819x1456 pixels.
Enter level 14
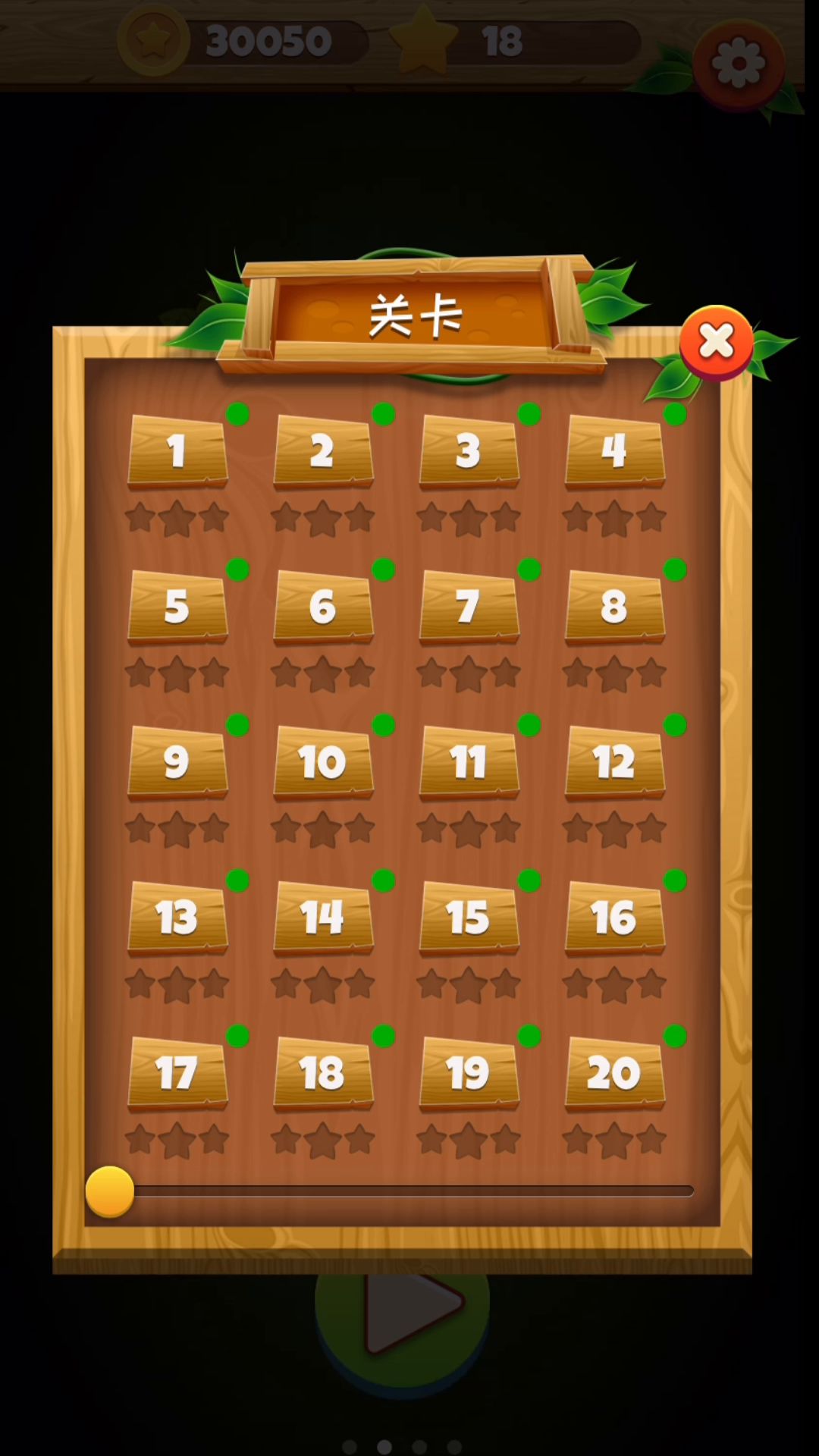tap(323, 918)
